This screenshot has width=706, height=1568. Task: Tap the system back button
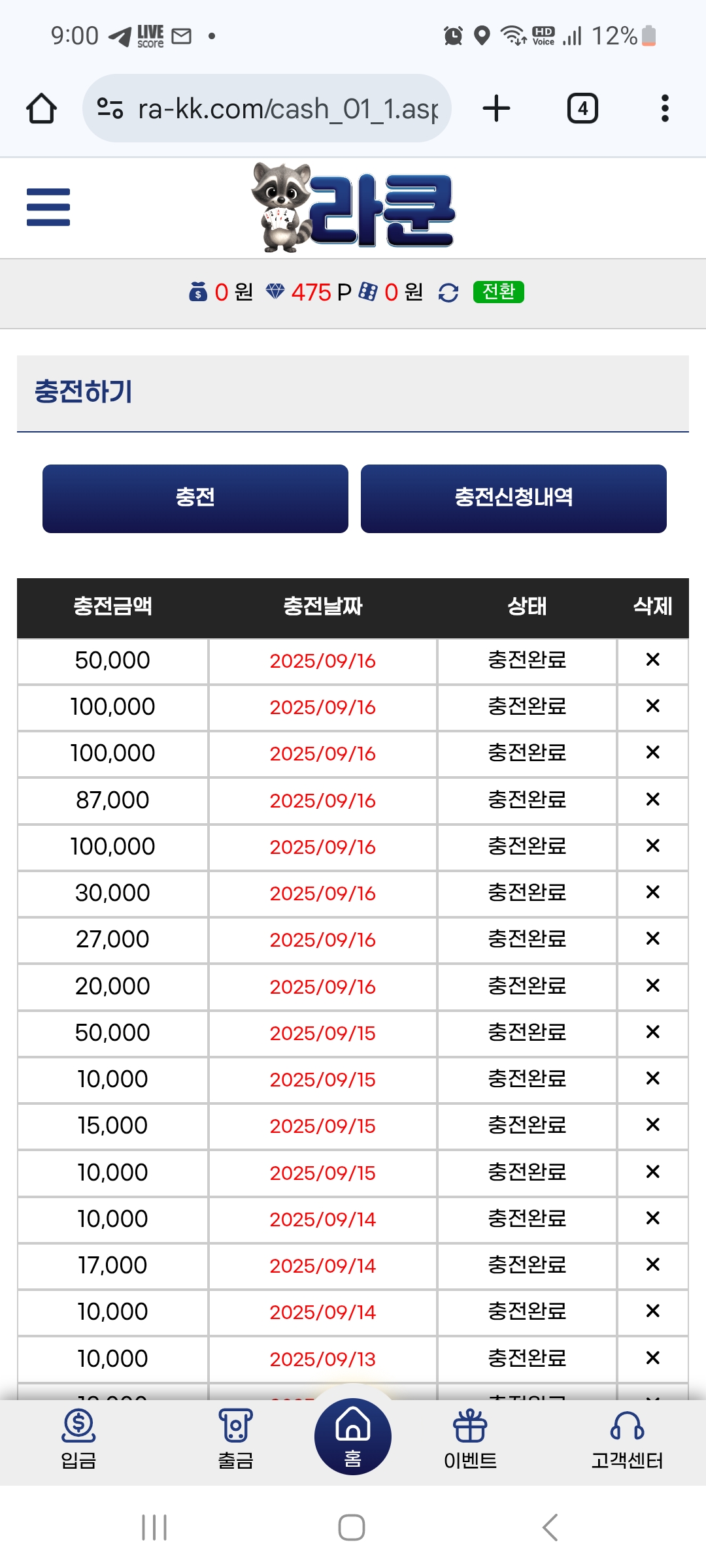(x=550, y=1527)
